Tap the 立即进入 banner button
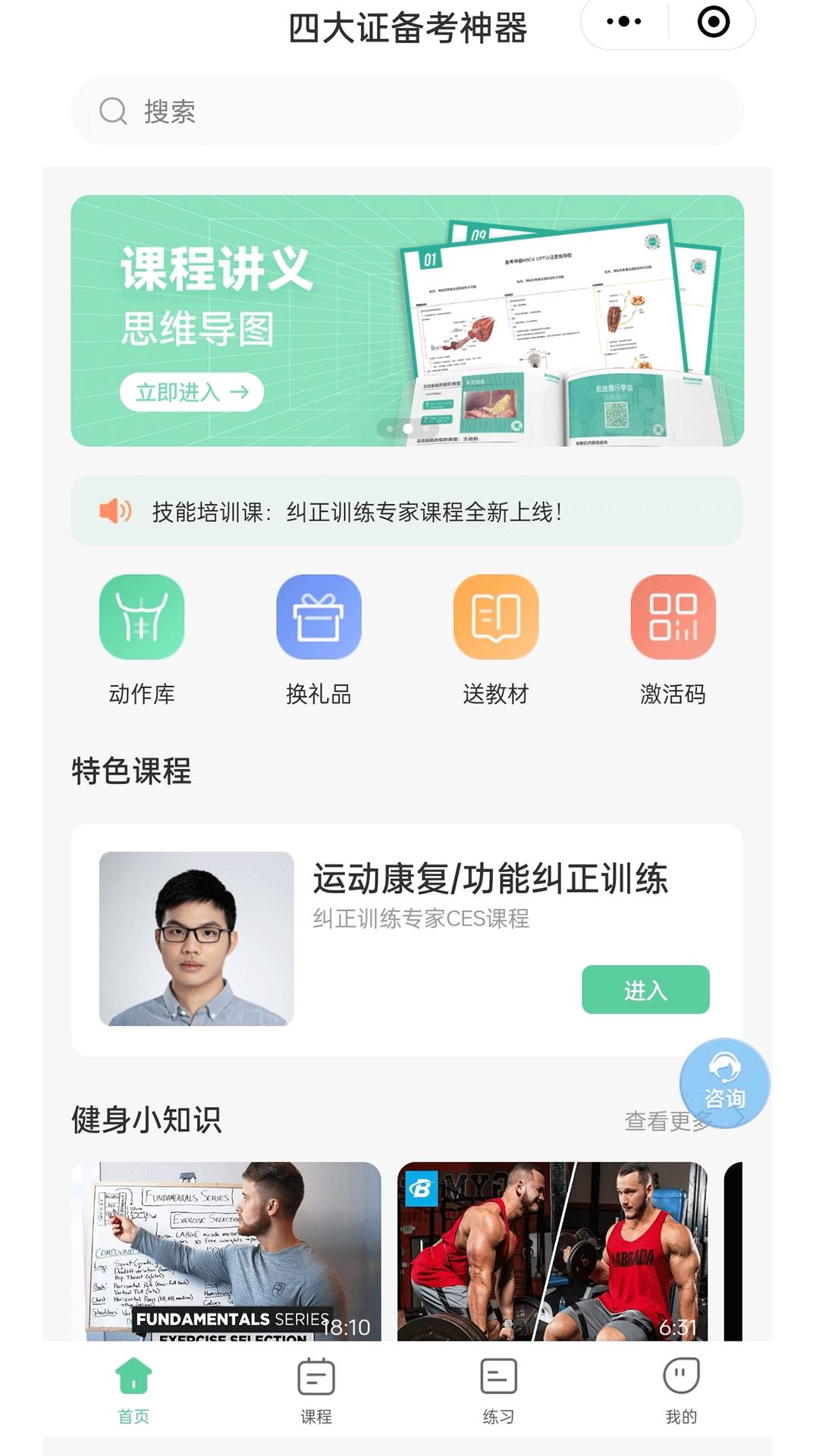 click(190, 393)
